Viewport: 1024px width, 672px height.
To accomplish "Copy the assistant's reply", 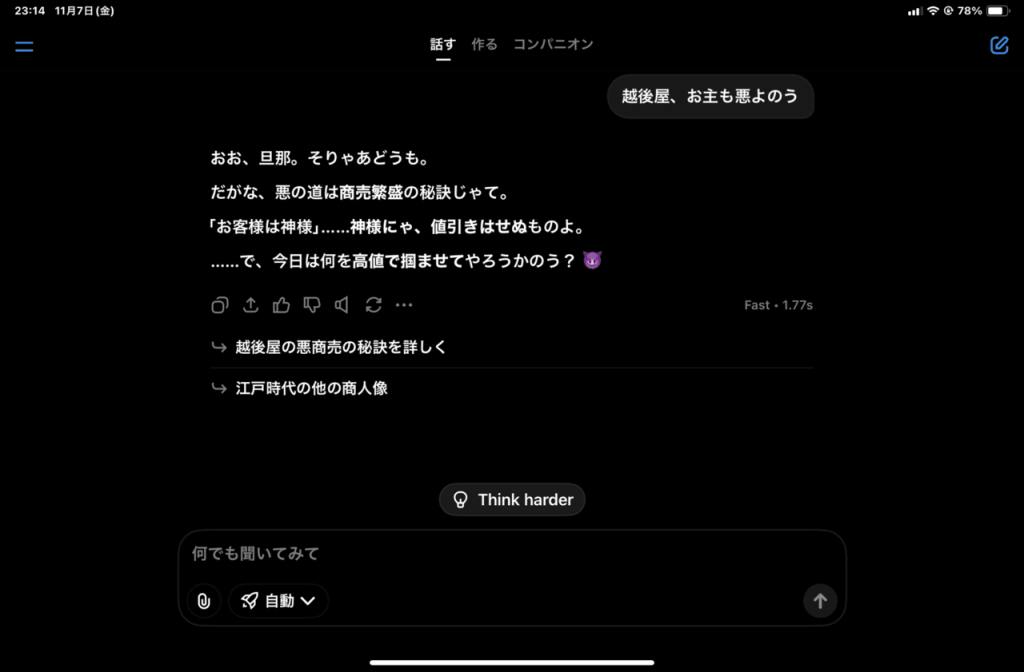I will tap(220, 305).
